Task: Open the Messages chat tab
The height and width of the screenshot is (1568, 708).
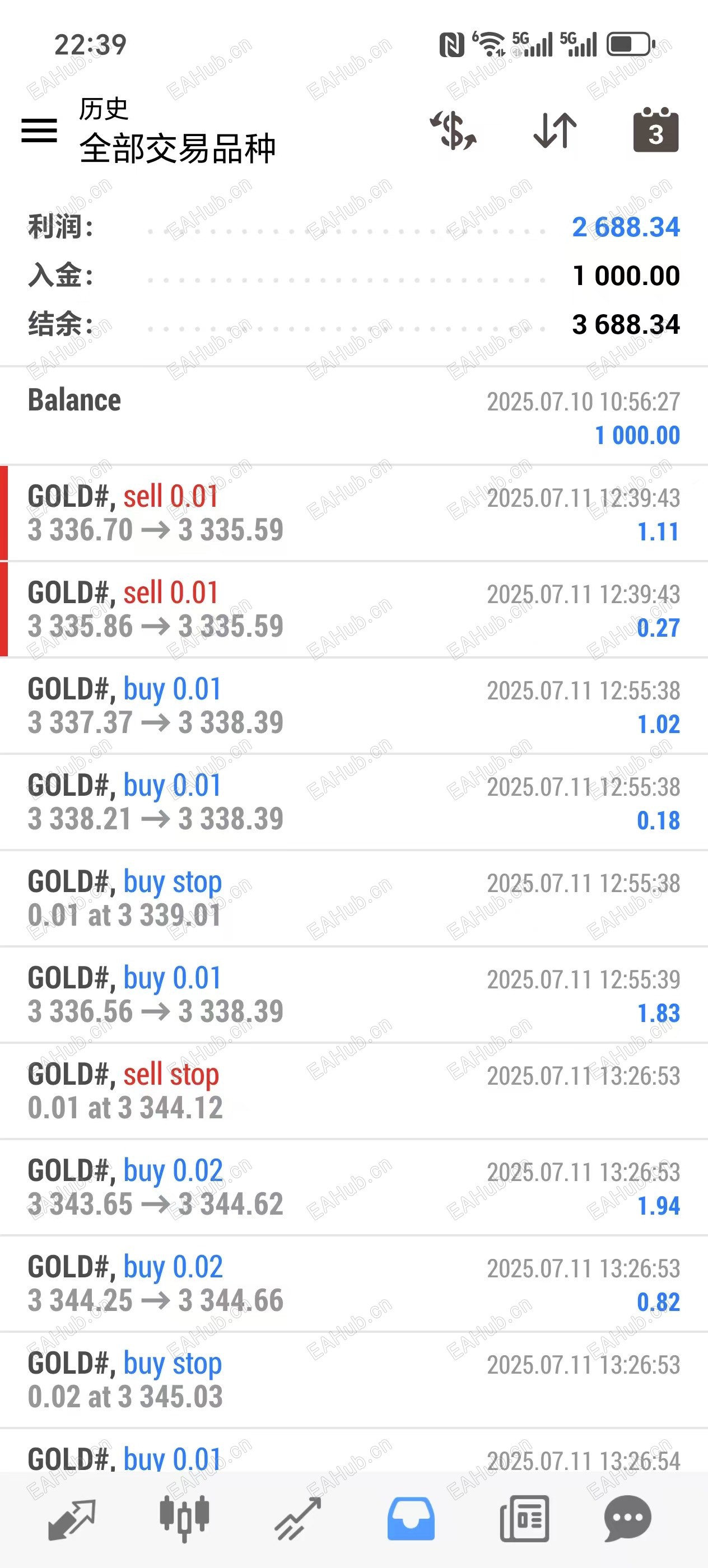Action: [x=628, y=1519]
